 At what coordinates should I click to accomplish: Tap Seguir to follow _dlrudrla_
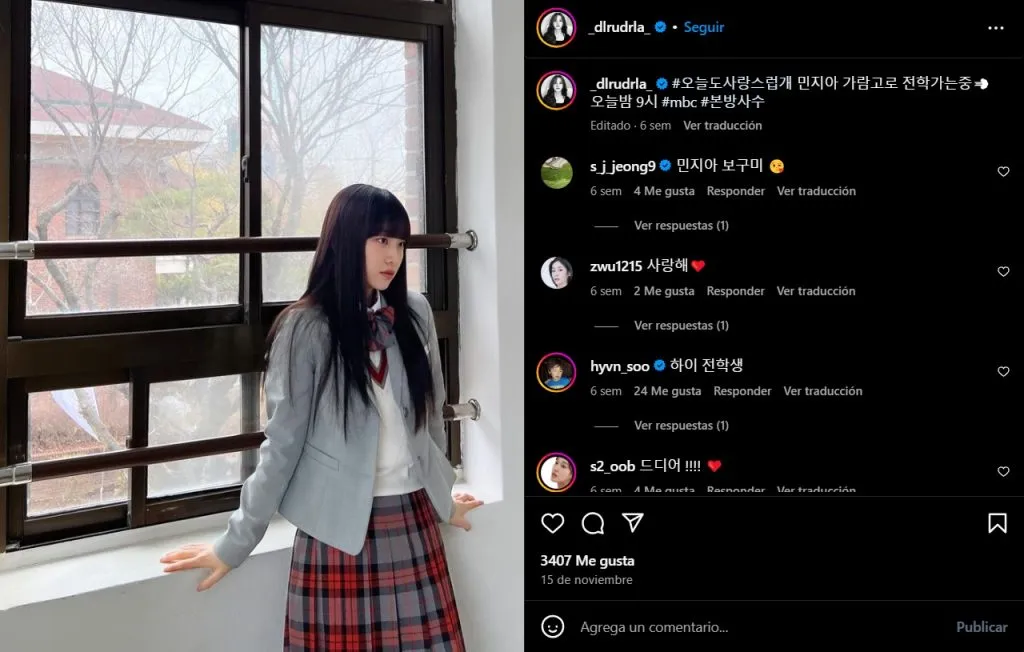[704, 27]
